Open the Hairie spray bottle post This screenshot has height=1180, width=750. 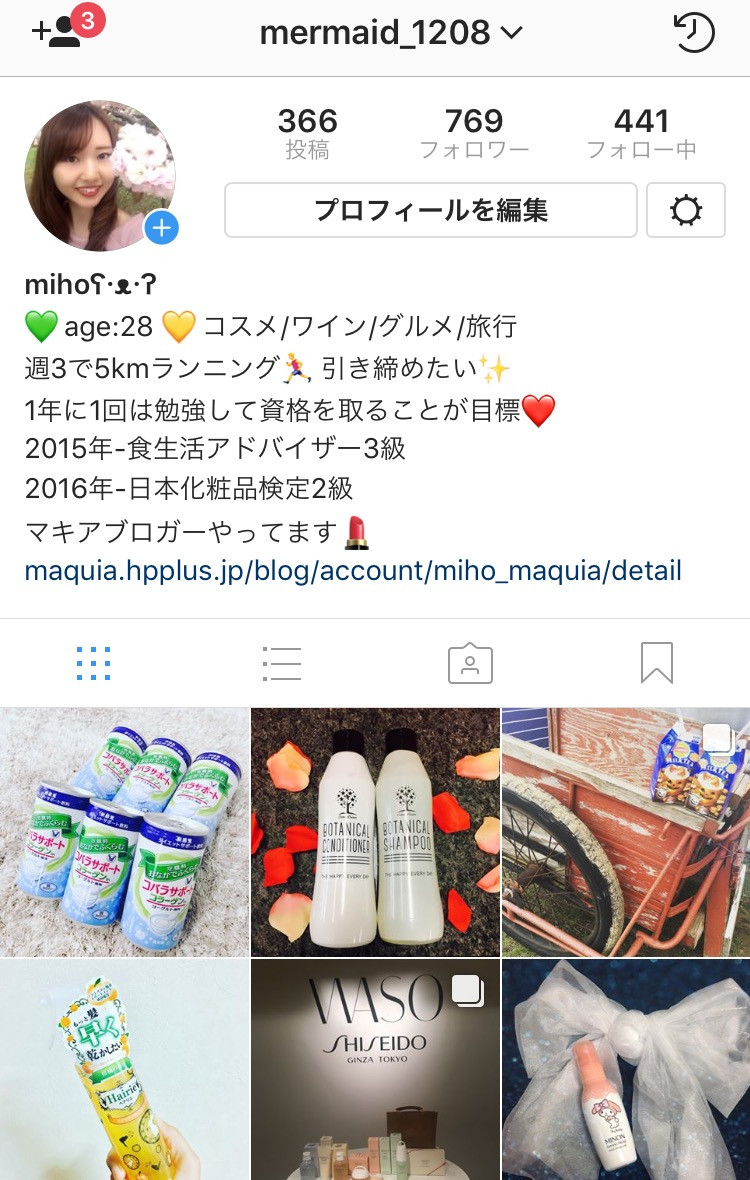pyautogui.click(x=124, y=1070)
